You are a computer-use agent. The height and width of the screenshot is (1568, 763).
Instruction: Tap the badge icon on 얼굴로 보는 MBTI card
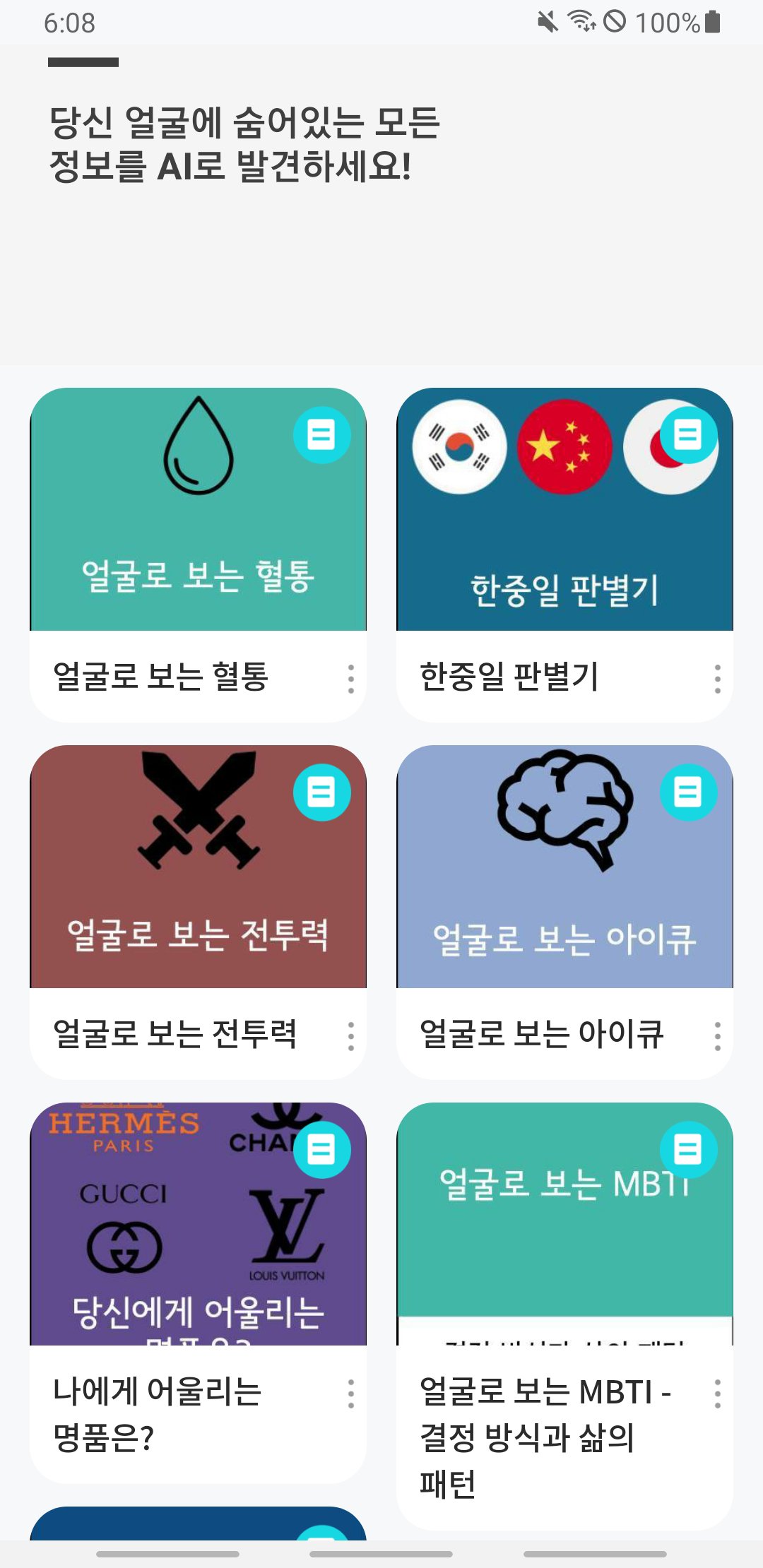(x=689, y=1149)
